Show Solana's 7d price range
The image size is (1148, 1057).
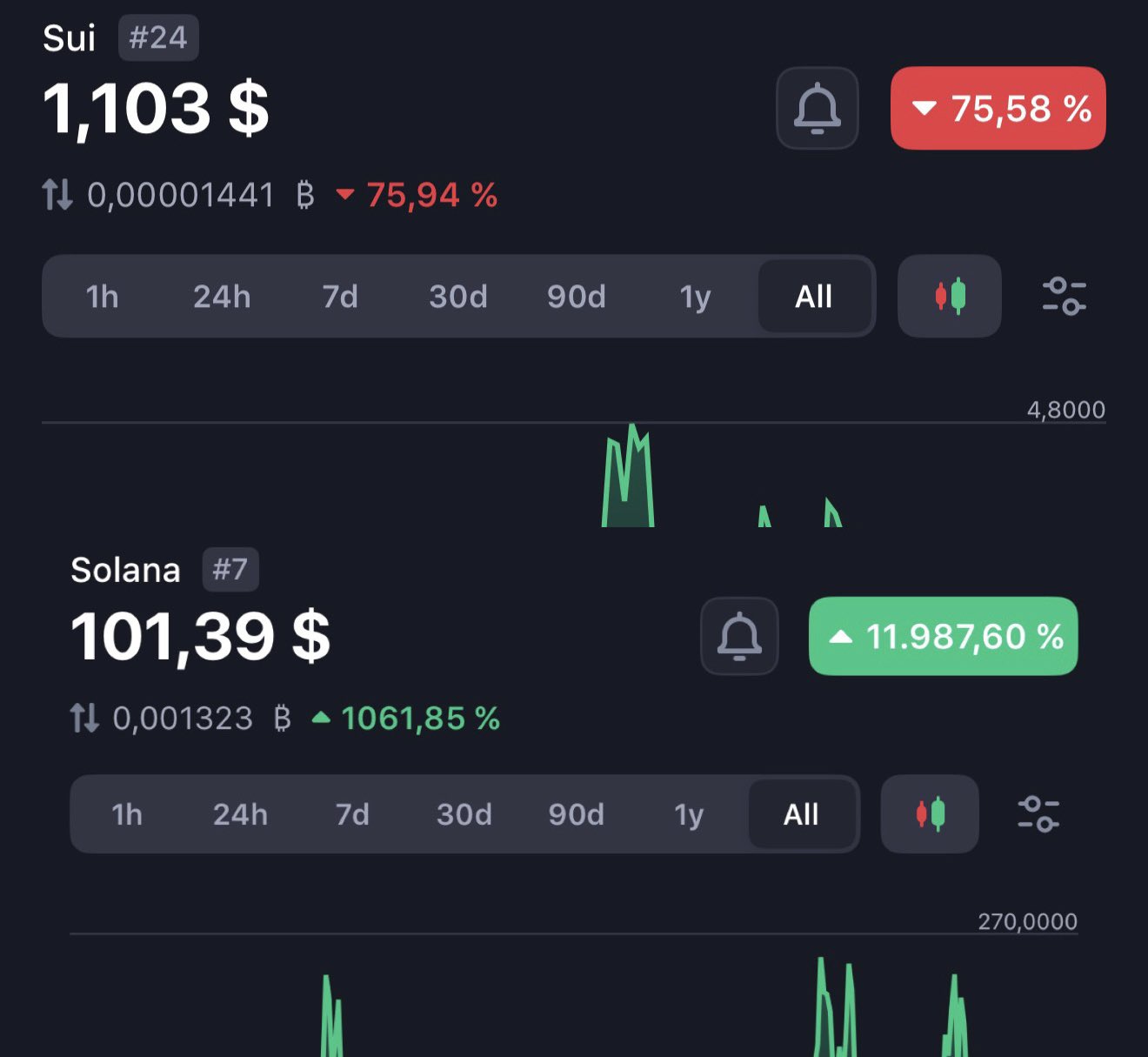(352, 814)
